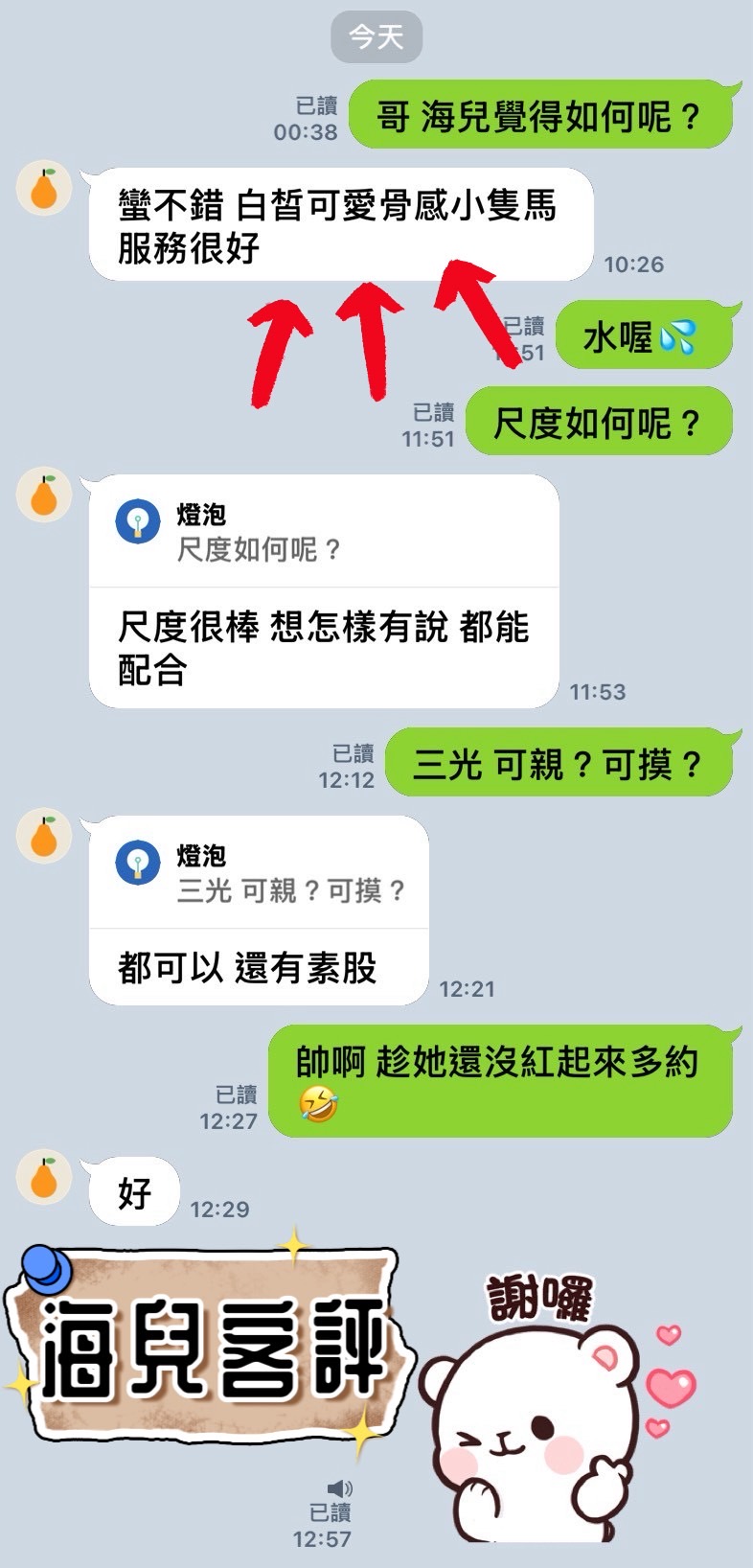Select the blue lightbulb icon in the 三光 quote
Screen dimensions: 753x1568
136,865
